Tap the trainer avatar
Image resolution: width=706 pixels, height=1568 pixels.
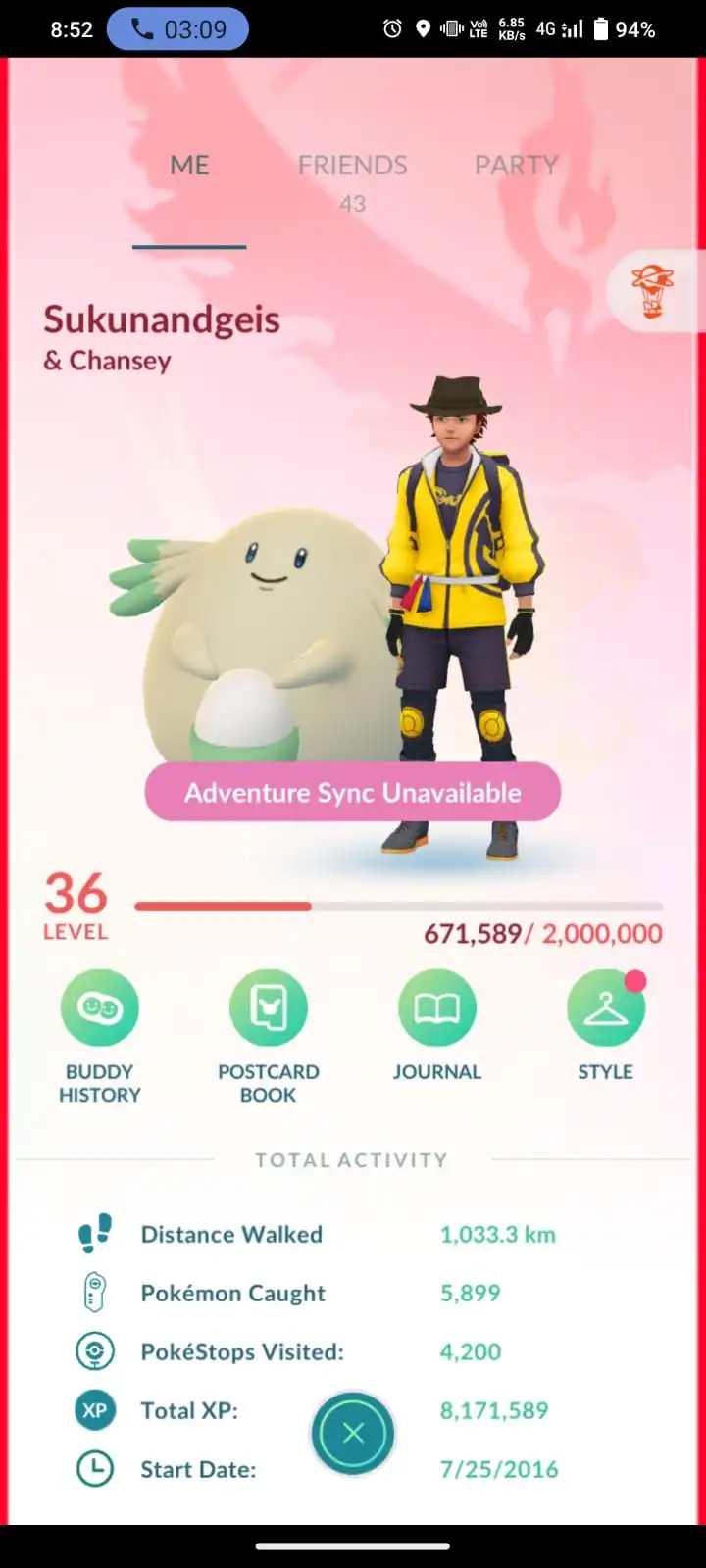tap(459, 588)
